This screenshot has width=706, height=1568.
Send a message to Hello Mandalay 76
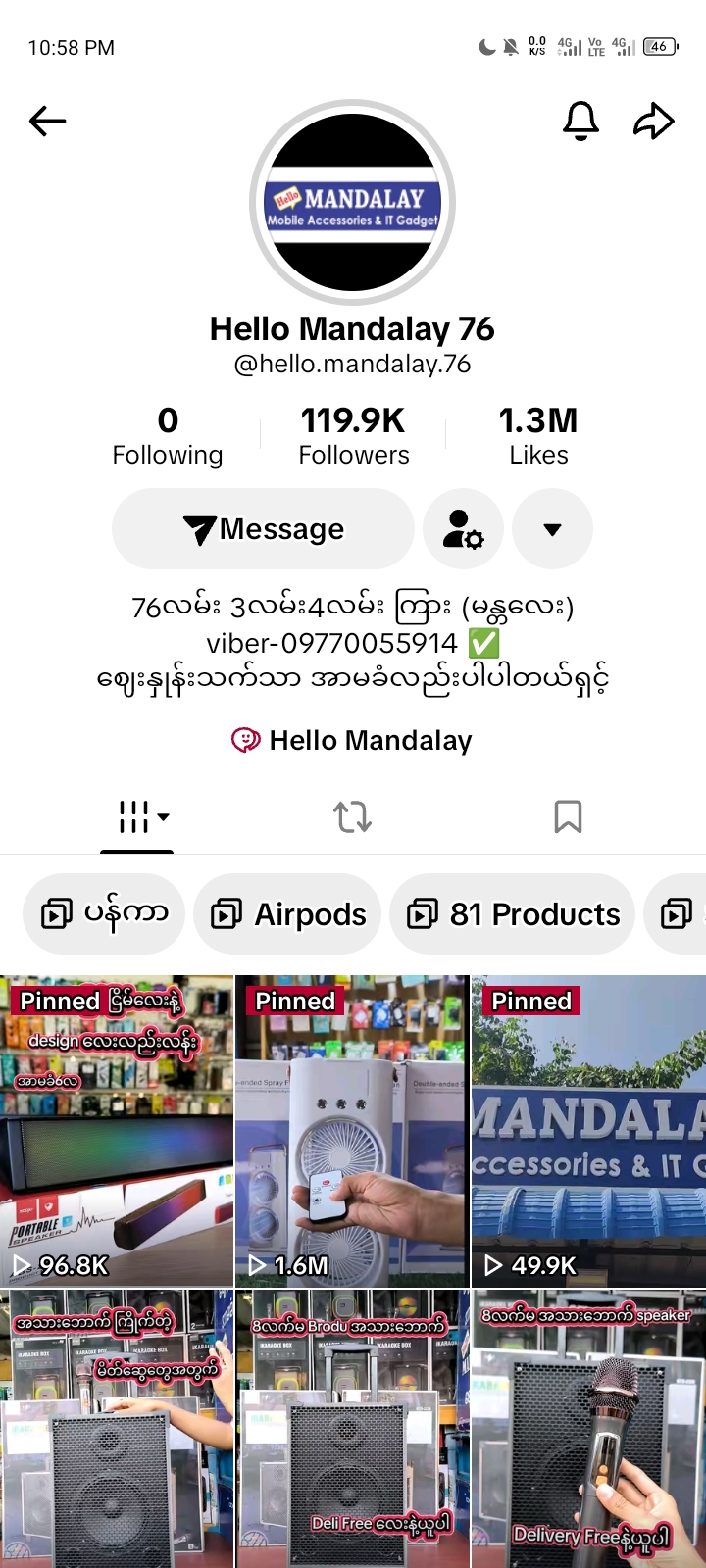(x=263, y=529)
